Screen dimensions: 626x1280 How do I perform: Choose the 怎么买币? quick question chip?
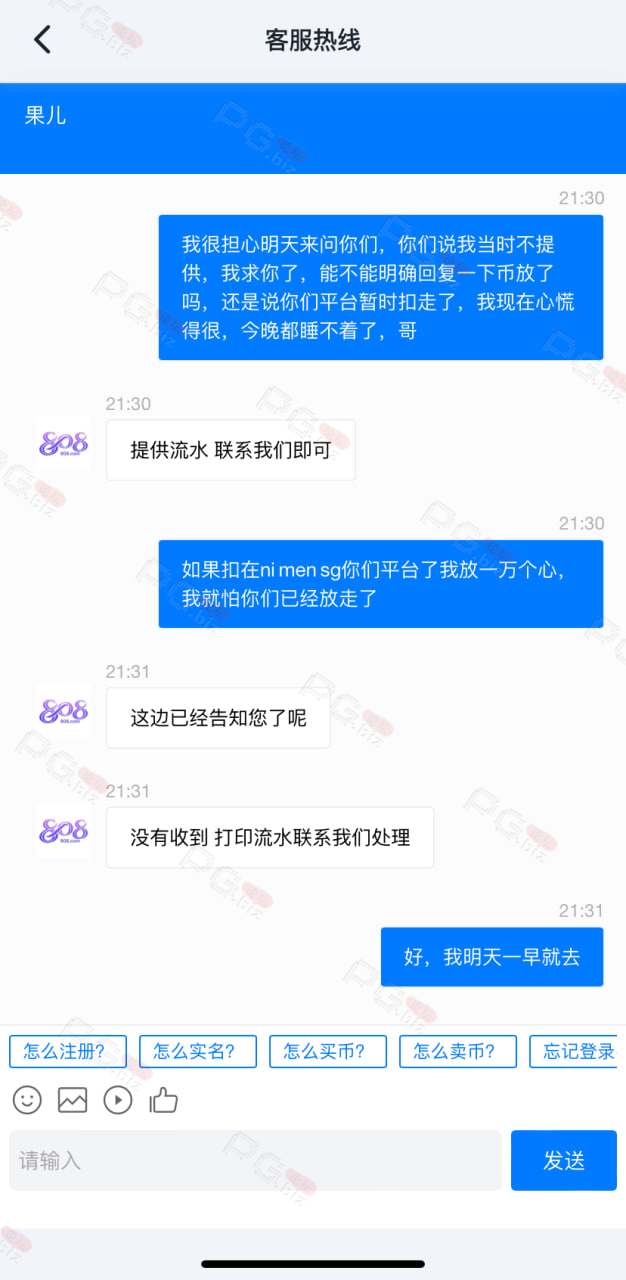328,1051
